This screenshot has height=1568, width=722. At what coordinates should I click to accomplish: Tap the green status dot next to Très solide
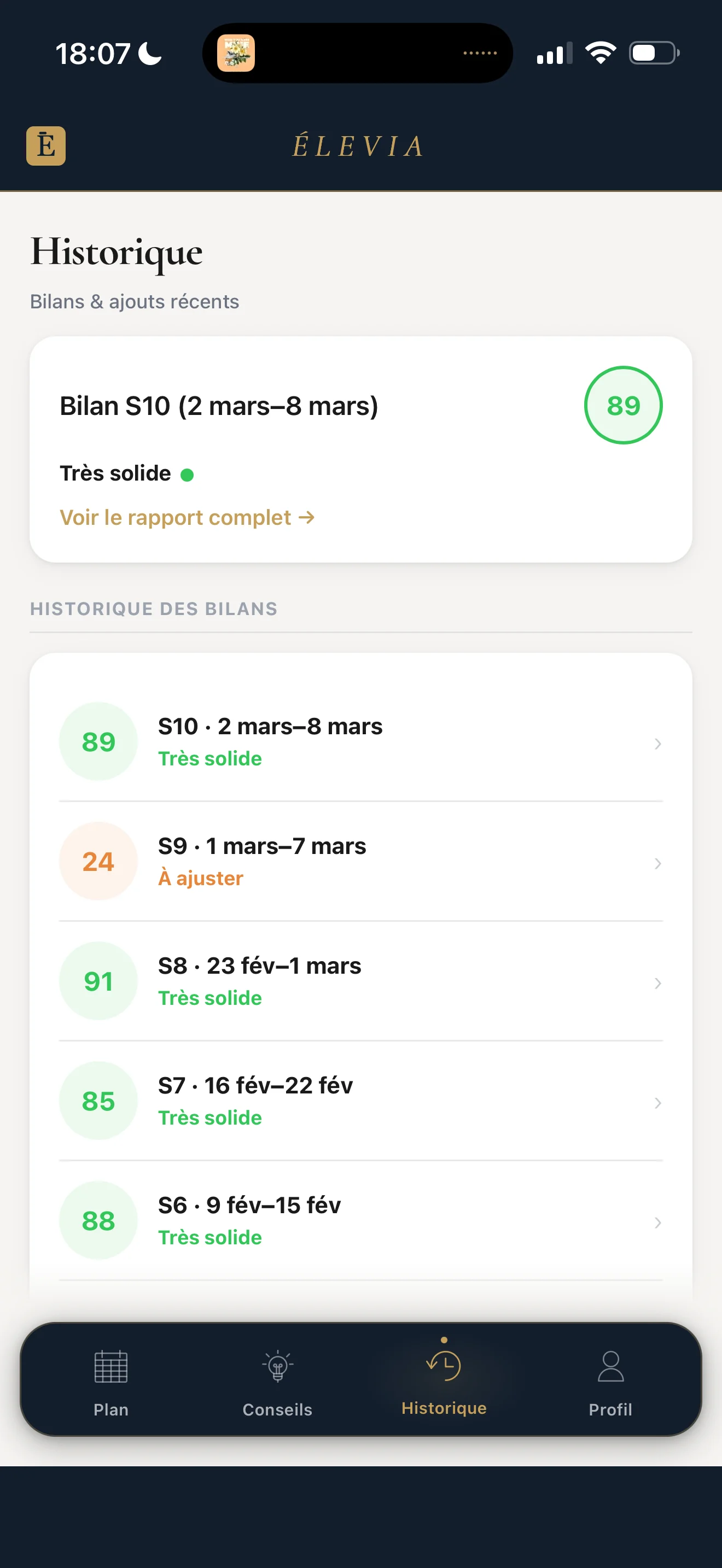point(188,473)
